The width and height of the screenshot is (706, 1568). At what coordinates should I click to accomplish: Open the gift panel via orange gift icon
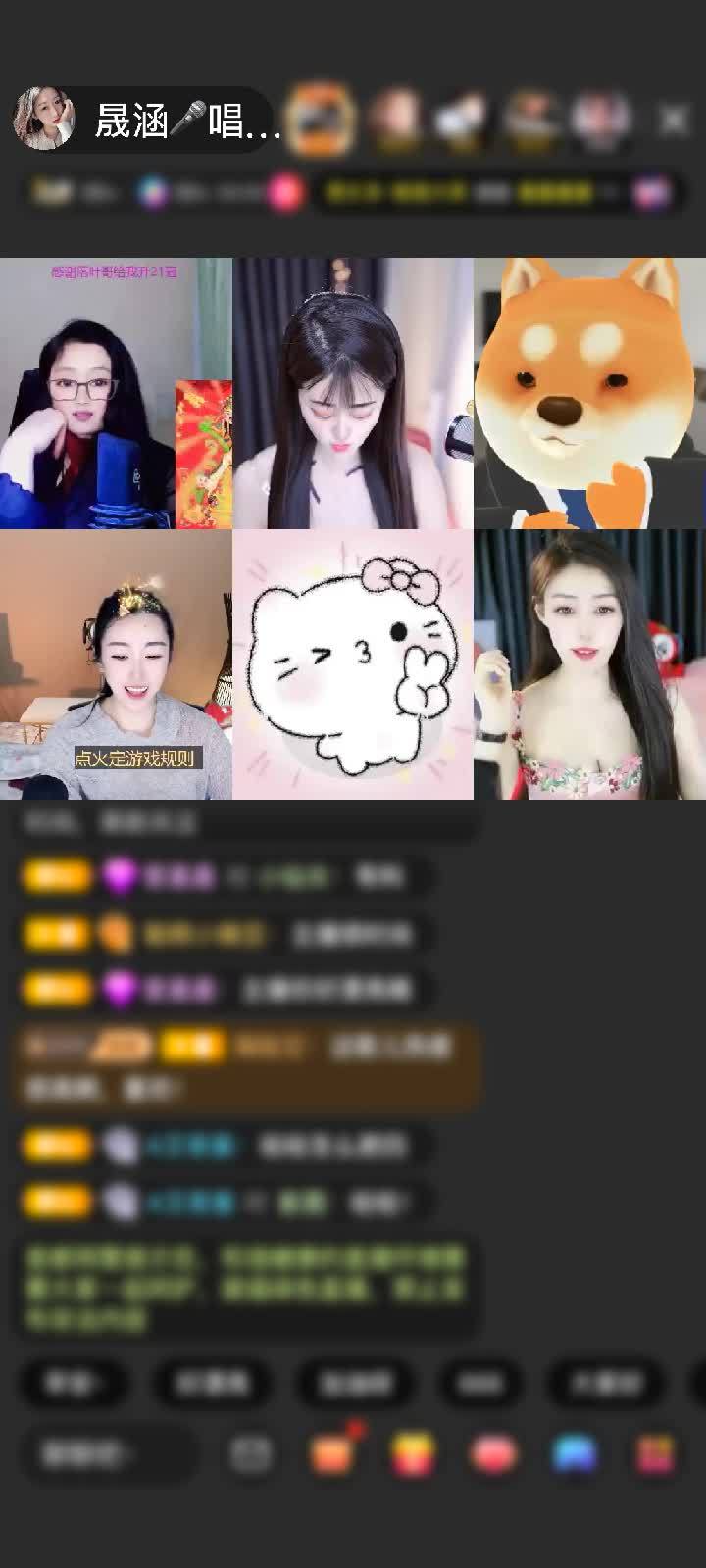click(333, 1454)
